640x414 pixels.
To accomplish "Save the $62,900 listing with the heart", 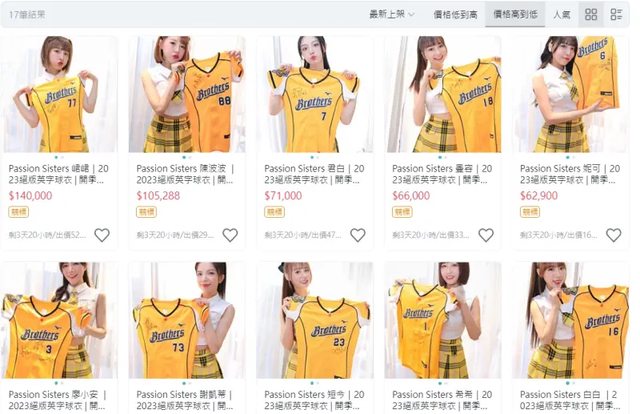I will coord(613,235).
